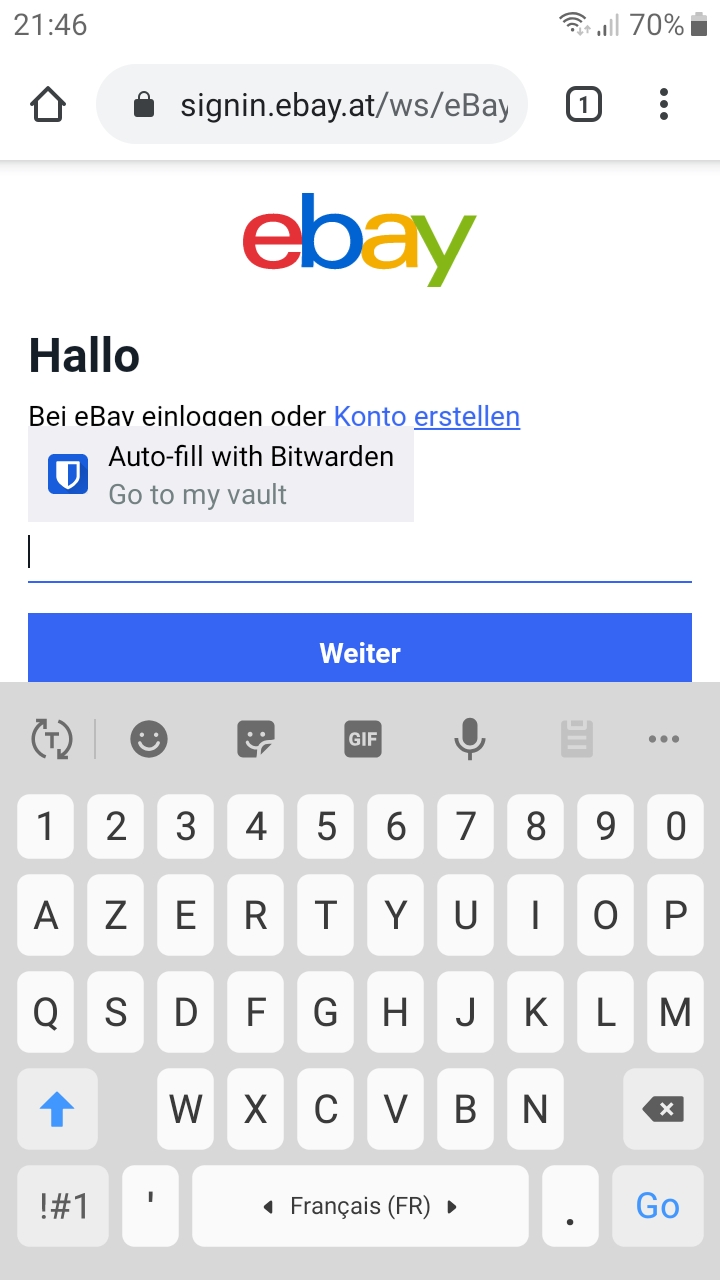Tap the blue Weiter button
This screenshot has height=1280, width=720.
[x=360, y=652]
